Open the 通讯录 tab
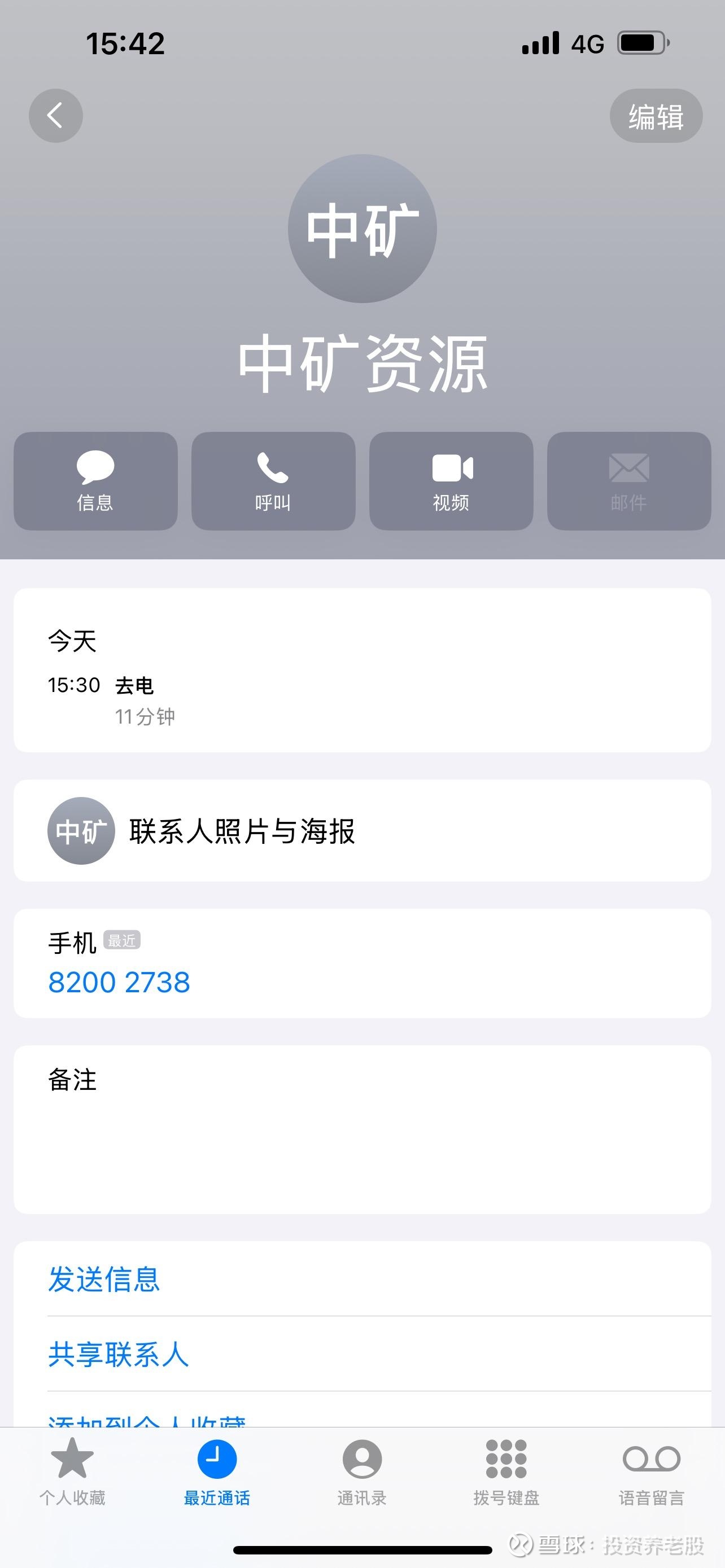 (x=362, y=1471)
